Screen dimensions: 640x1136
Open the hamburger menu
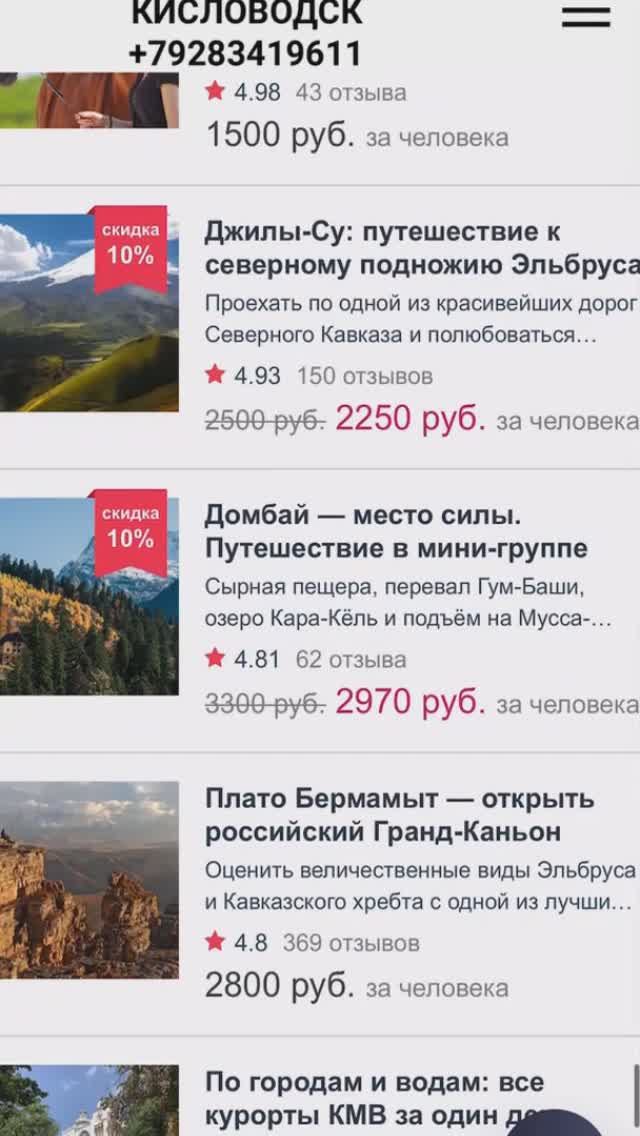[585, 17]
